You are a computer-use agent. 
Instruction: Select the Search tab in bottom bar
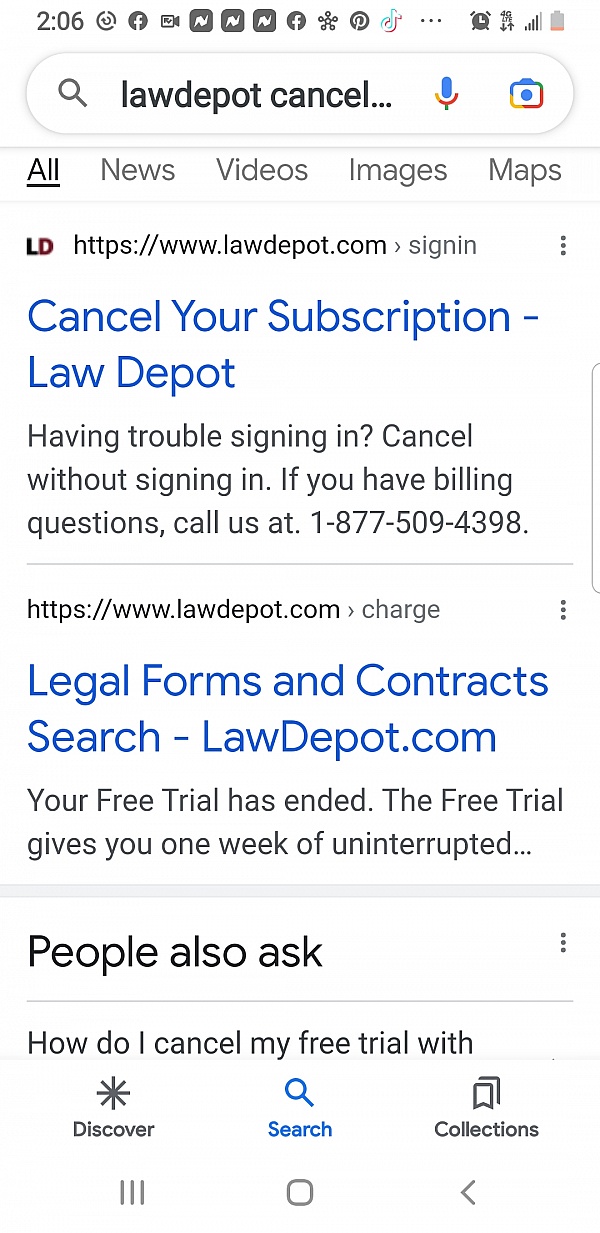tap(299, 1108)
